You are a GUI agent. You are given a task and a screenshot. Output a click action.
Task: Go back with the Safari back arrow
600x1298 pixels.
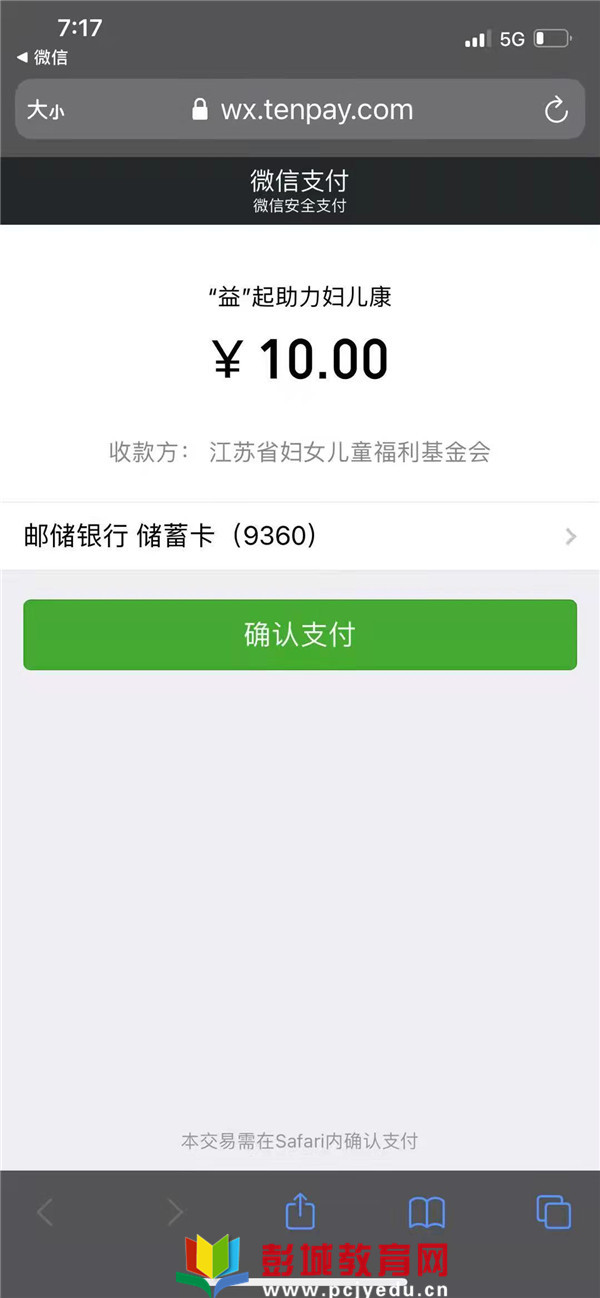click(x=45, y=1212)
